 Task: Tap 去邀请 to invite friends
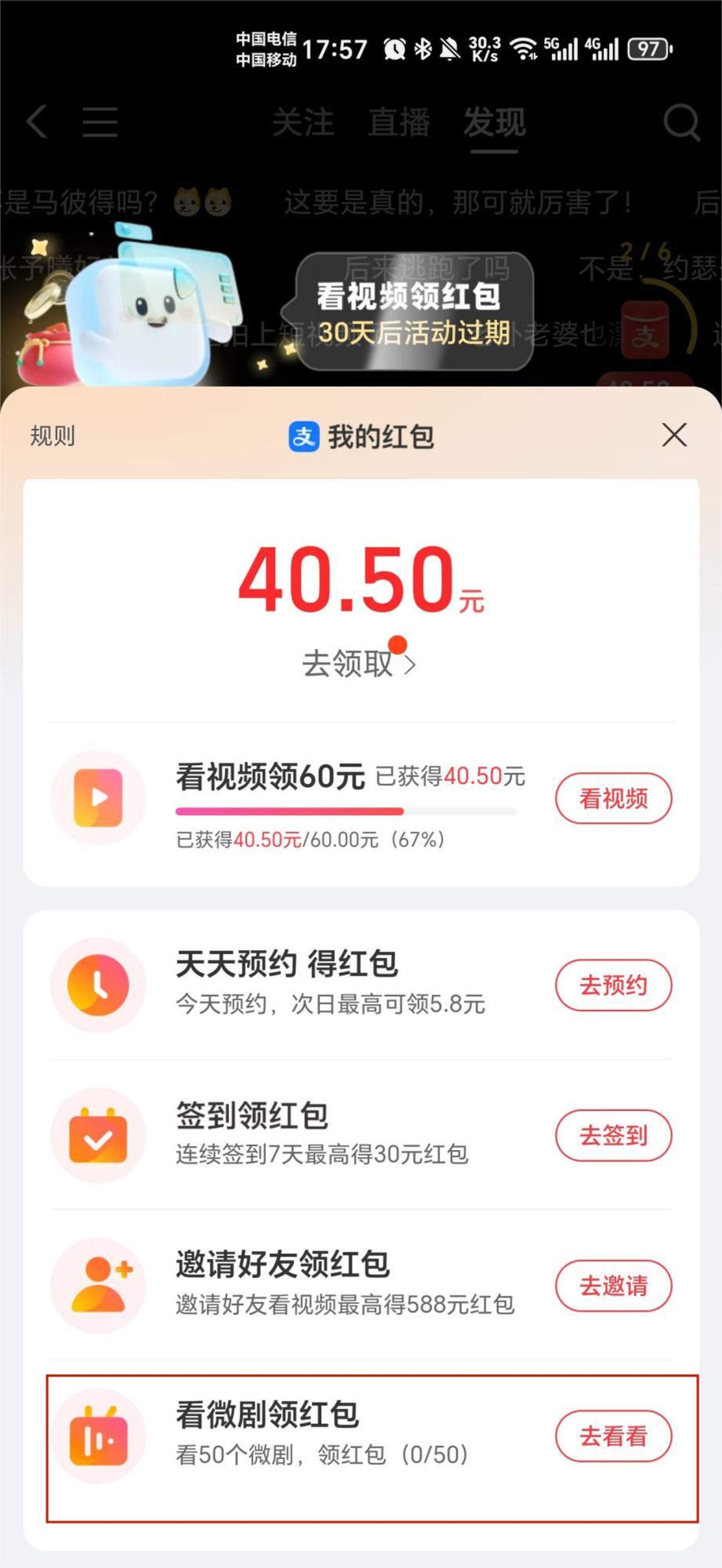click(x=613, y=1286)
